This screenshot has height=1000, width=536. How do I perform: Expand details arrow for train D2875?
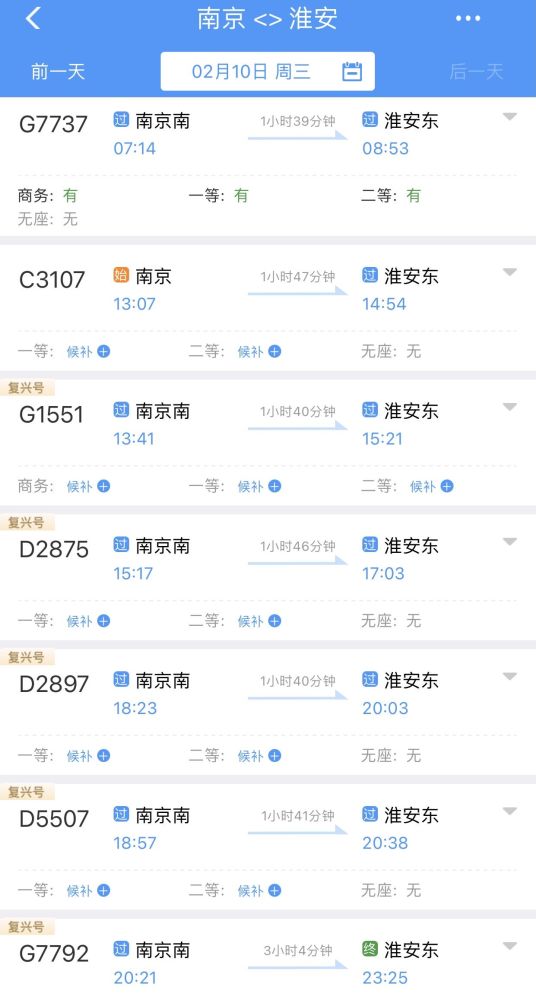coord(509,541)
